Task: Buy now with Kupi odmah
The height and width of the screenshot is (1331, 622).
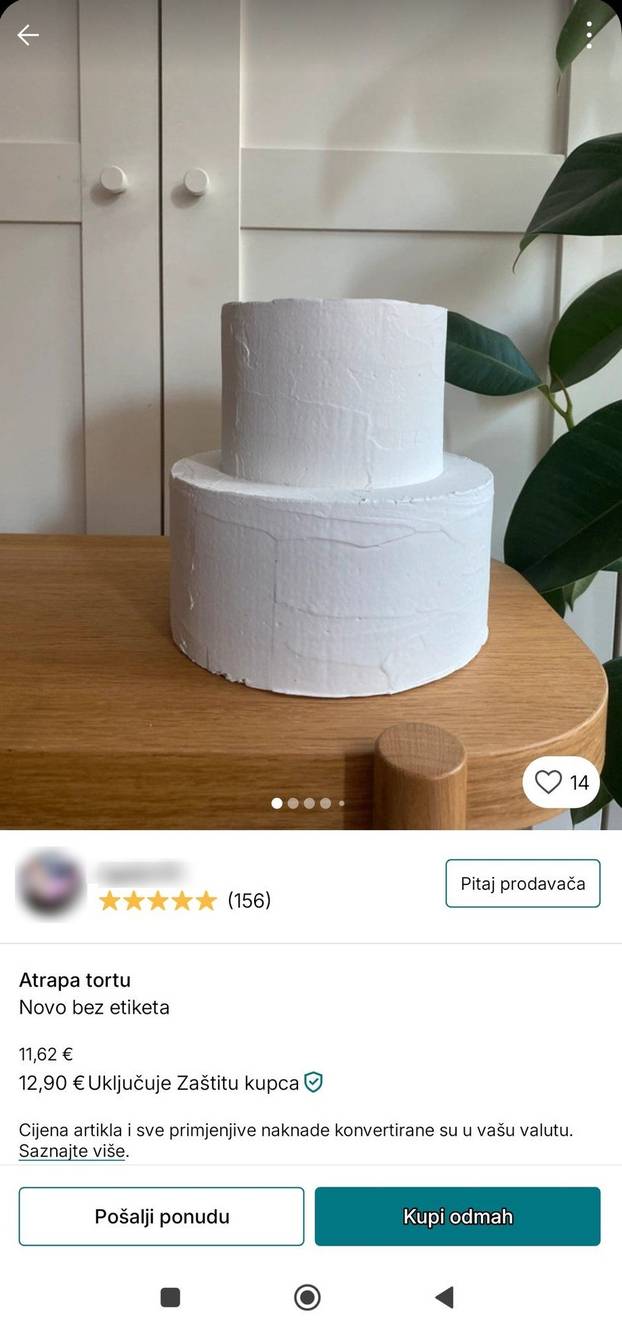Action: click(457, 1216)
